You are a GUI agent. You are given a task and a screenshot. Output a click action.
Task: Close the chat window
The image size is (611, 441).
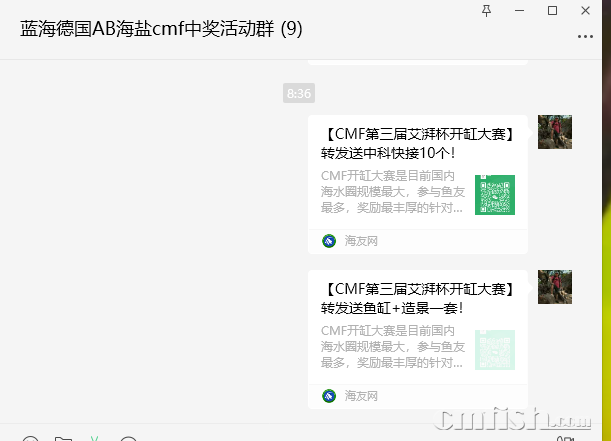point(587,10)
